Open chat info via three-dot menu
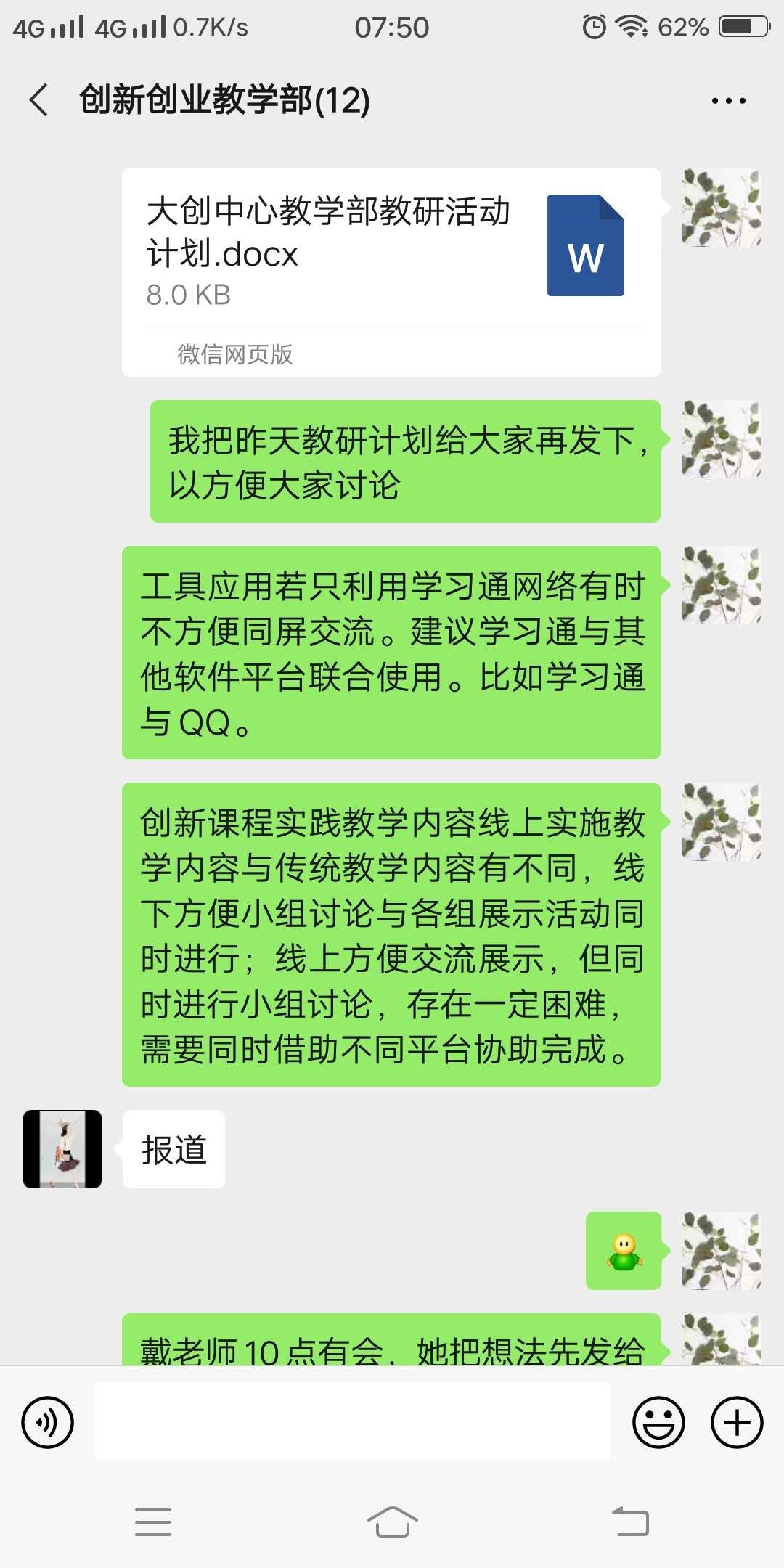 [728, 101]
